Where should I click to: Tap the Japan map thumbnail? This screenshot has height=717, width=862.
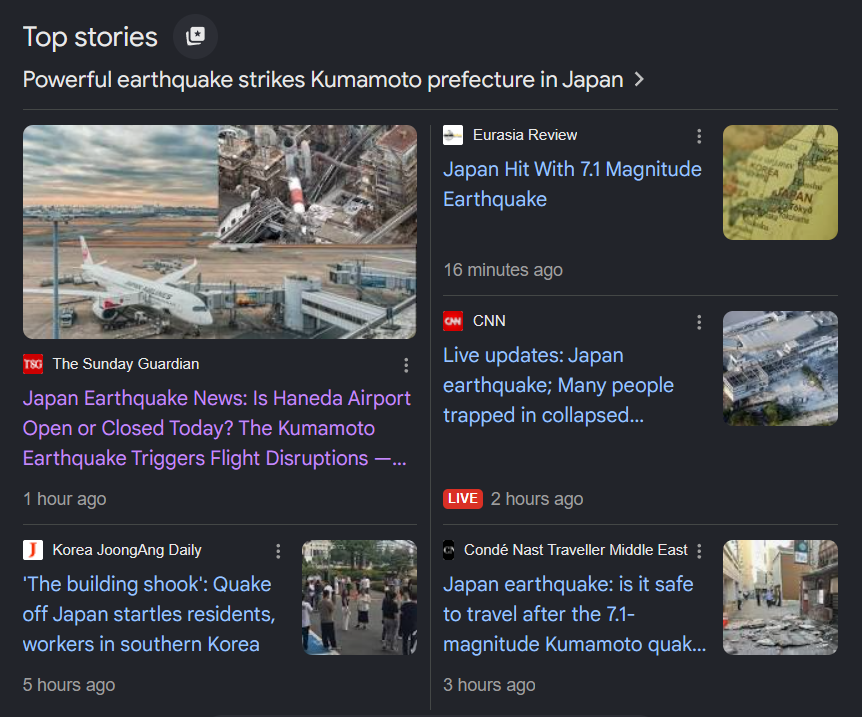780,183
